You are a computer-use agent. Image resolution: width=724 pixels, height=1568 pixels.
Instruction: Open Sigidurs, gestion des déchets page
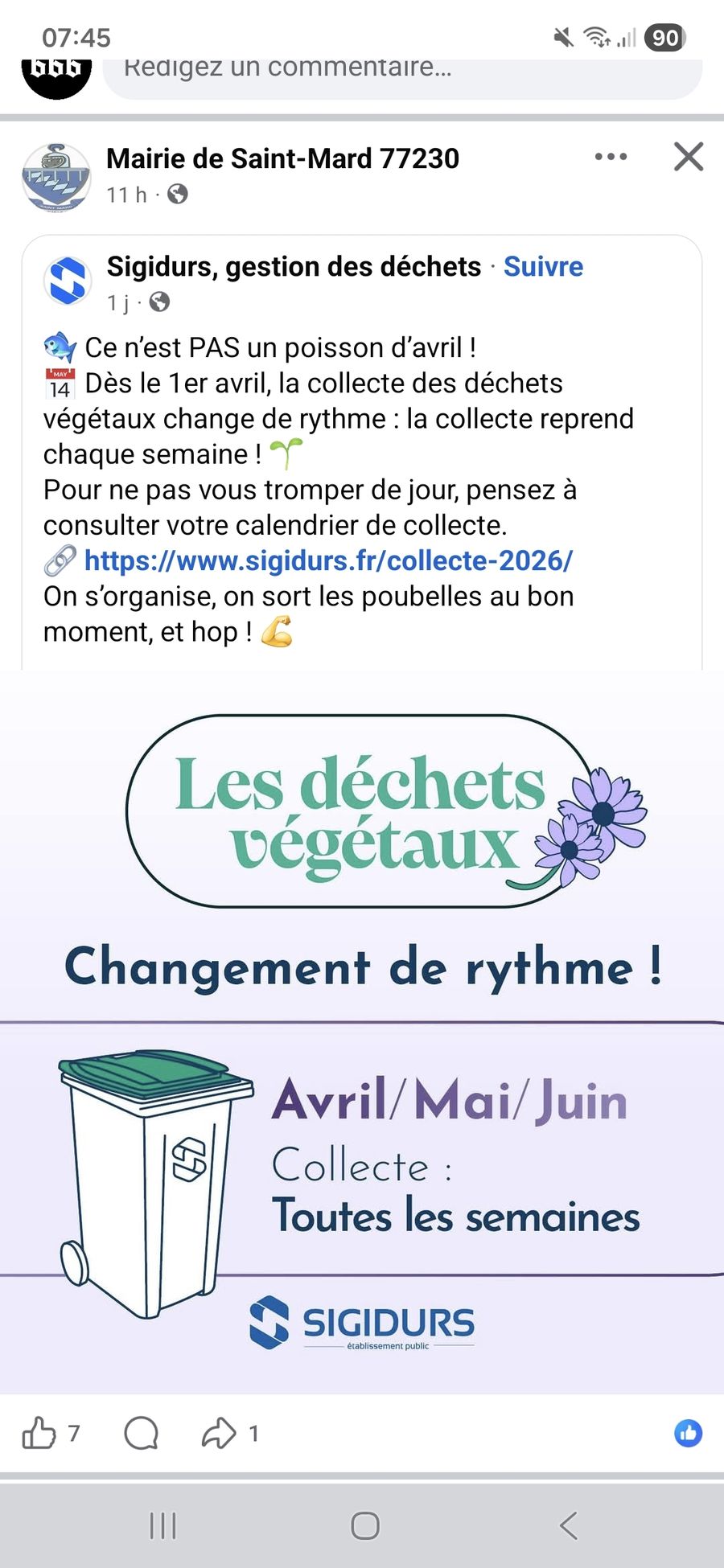click(294, 266)
